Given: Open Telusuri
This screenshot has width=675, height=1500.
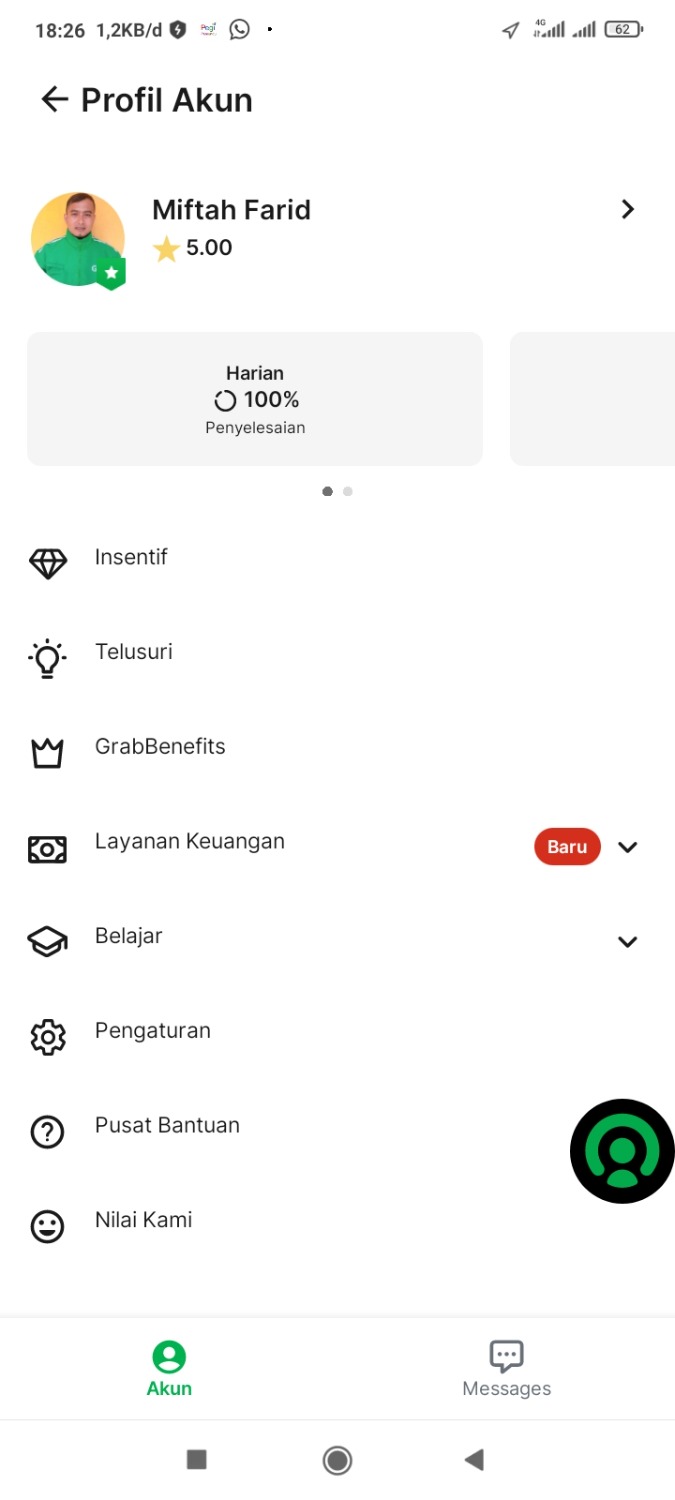Looking at the screenshot, I should pyautogui.click(x=133, y=652).
